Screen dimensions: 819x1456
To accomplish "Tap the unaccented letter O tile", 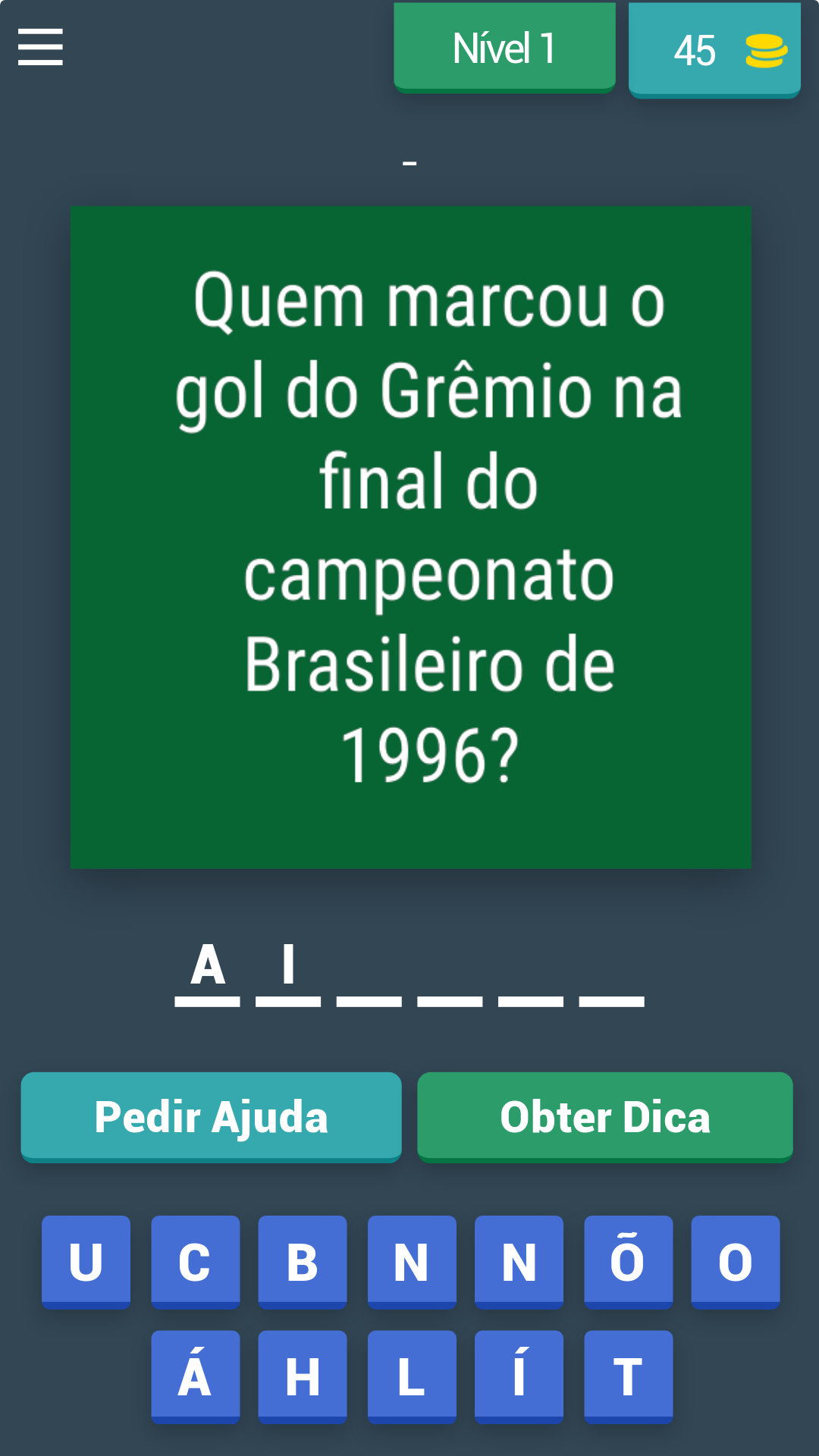I will [735, 1262].
